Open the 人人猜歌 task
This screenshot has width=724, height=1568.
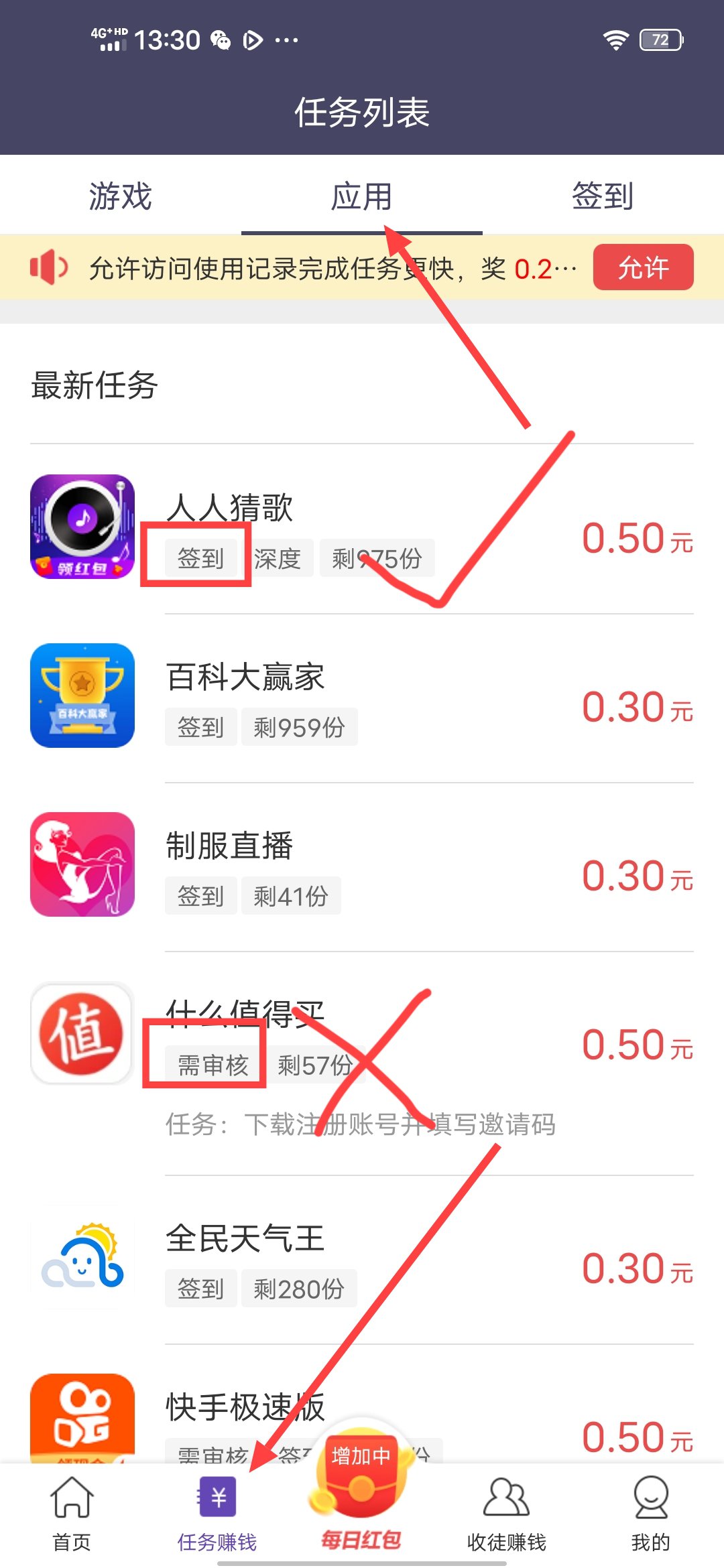[362, 529]
